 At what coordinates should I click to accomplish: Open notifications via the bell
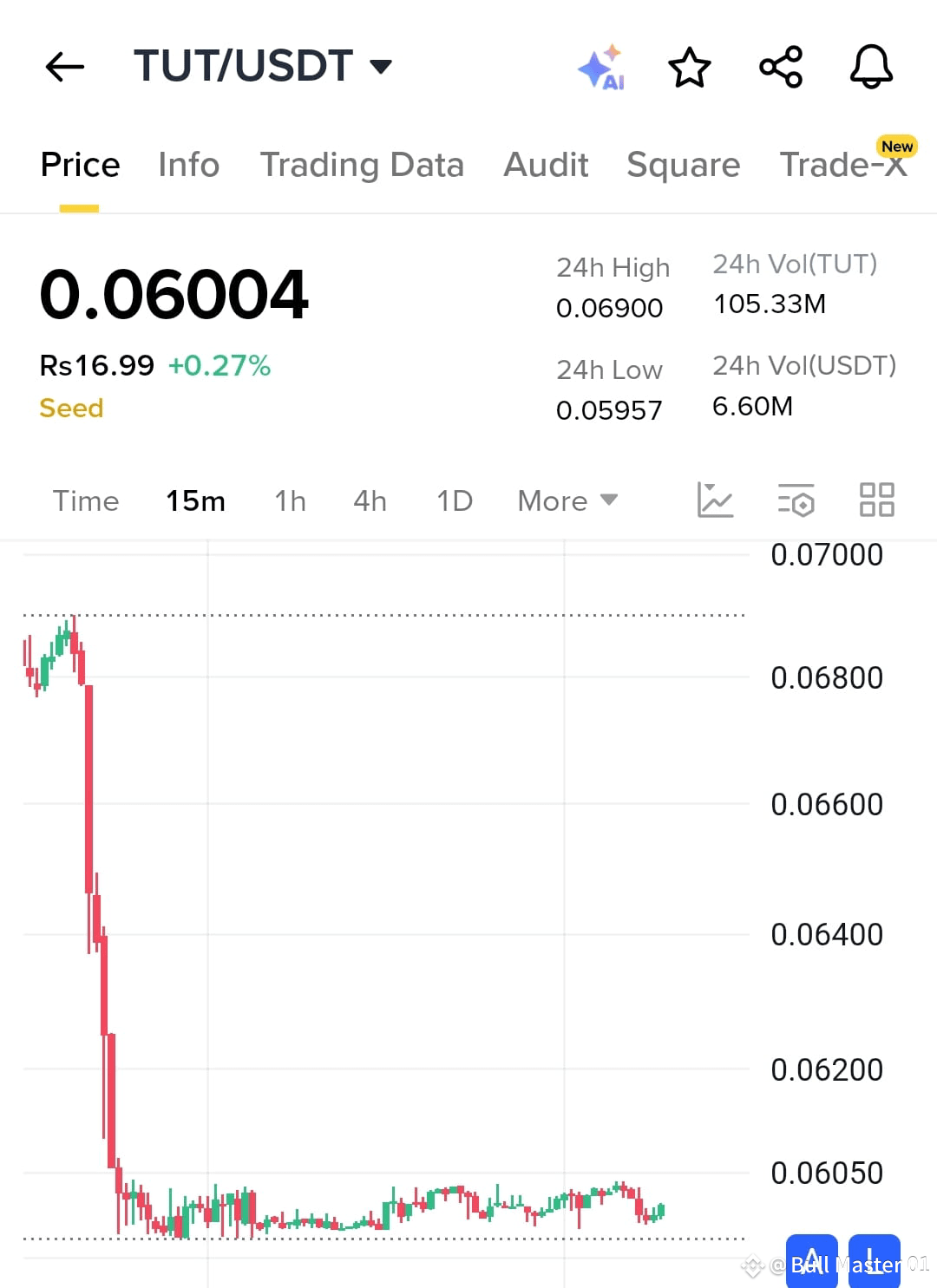pyautogui.click(x=871, y=67)
